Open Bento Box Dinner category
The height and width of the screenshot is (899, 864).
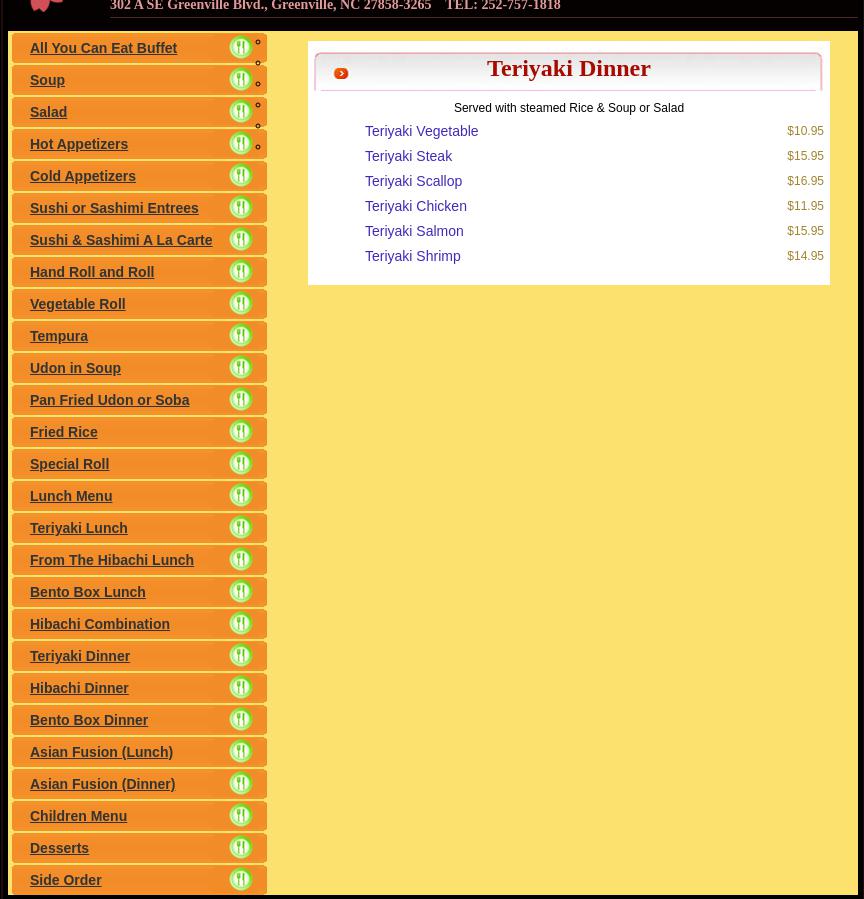click(89, 720)
